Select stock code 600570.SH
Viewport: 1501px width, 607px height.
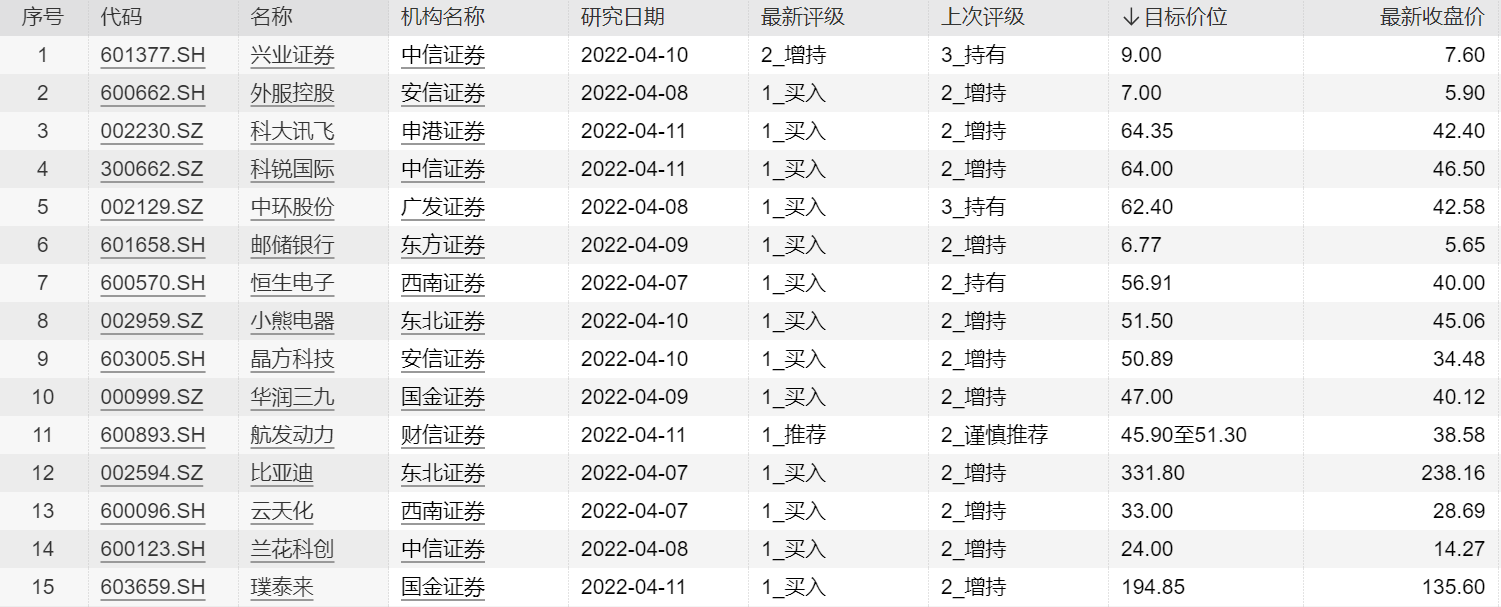152,283
